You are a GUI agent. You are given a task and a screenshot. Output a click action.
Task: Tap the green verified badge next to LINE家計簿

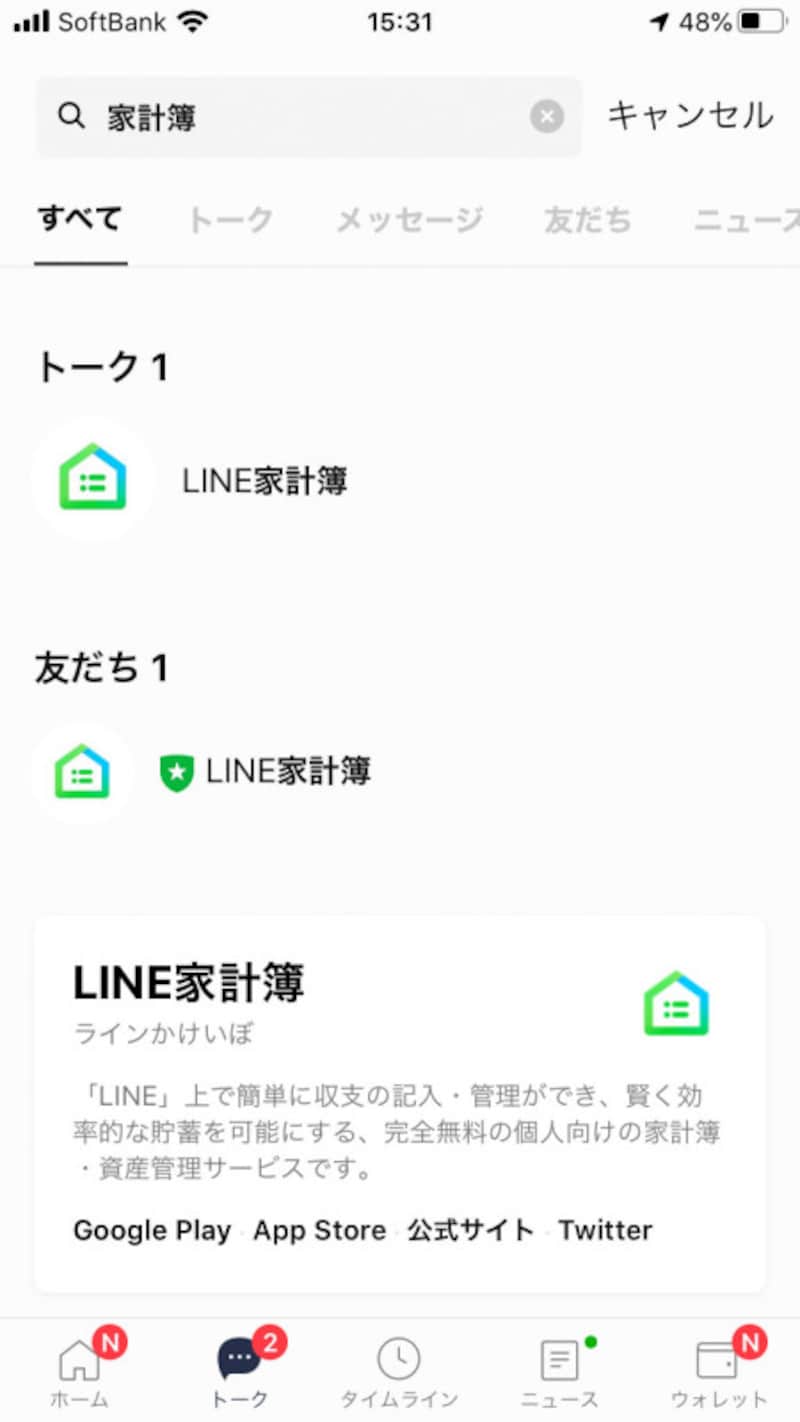point(177,771)
